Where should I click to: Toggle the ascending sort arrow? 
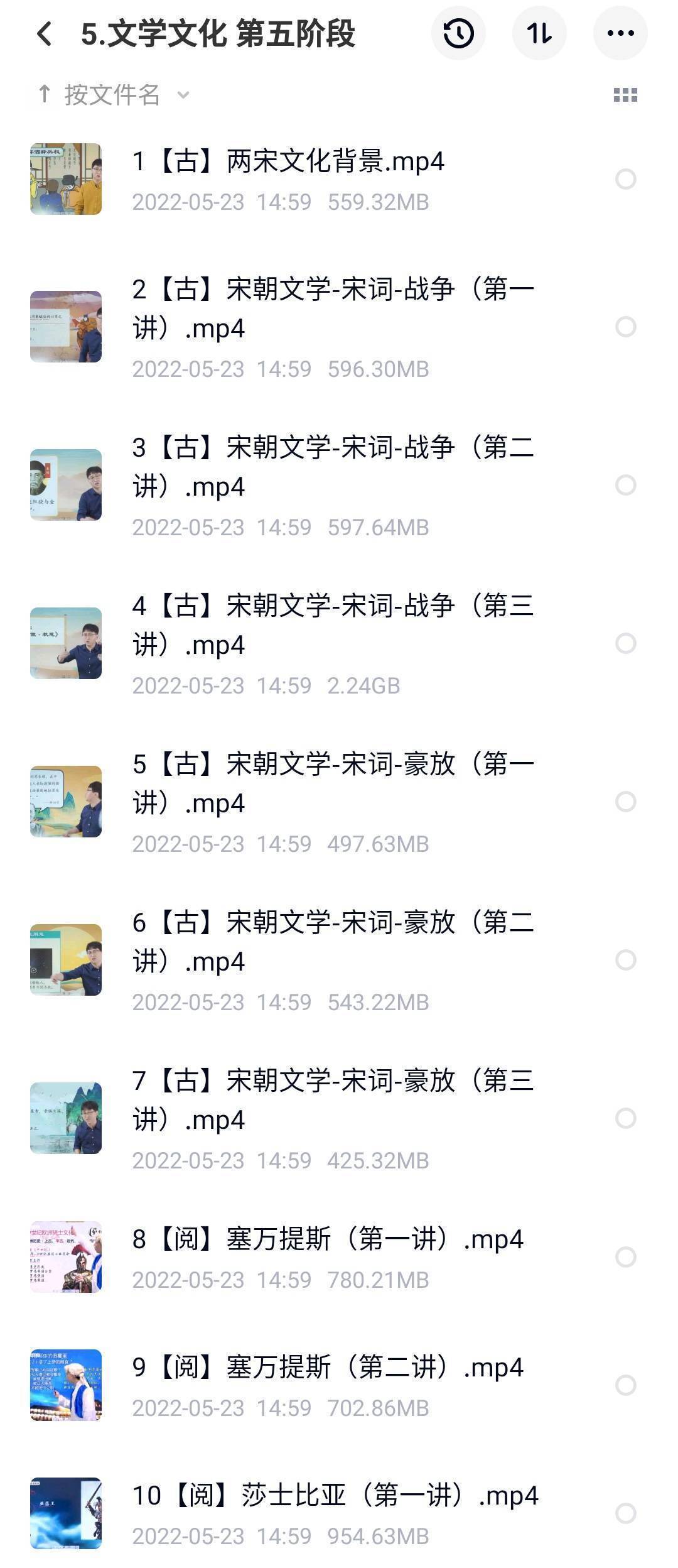[x=44, y=94]
